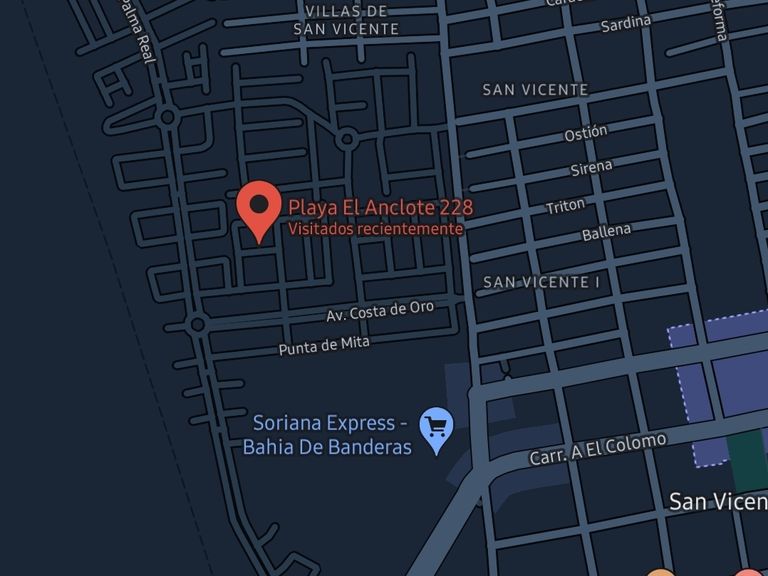Open the Soriana Express shopping cart marker

(436, 428)
